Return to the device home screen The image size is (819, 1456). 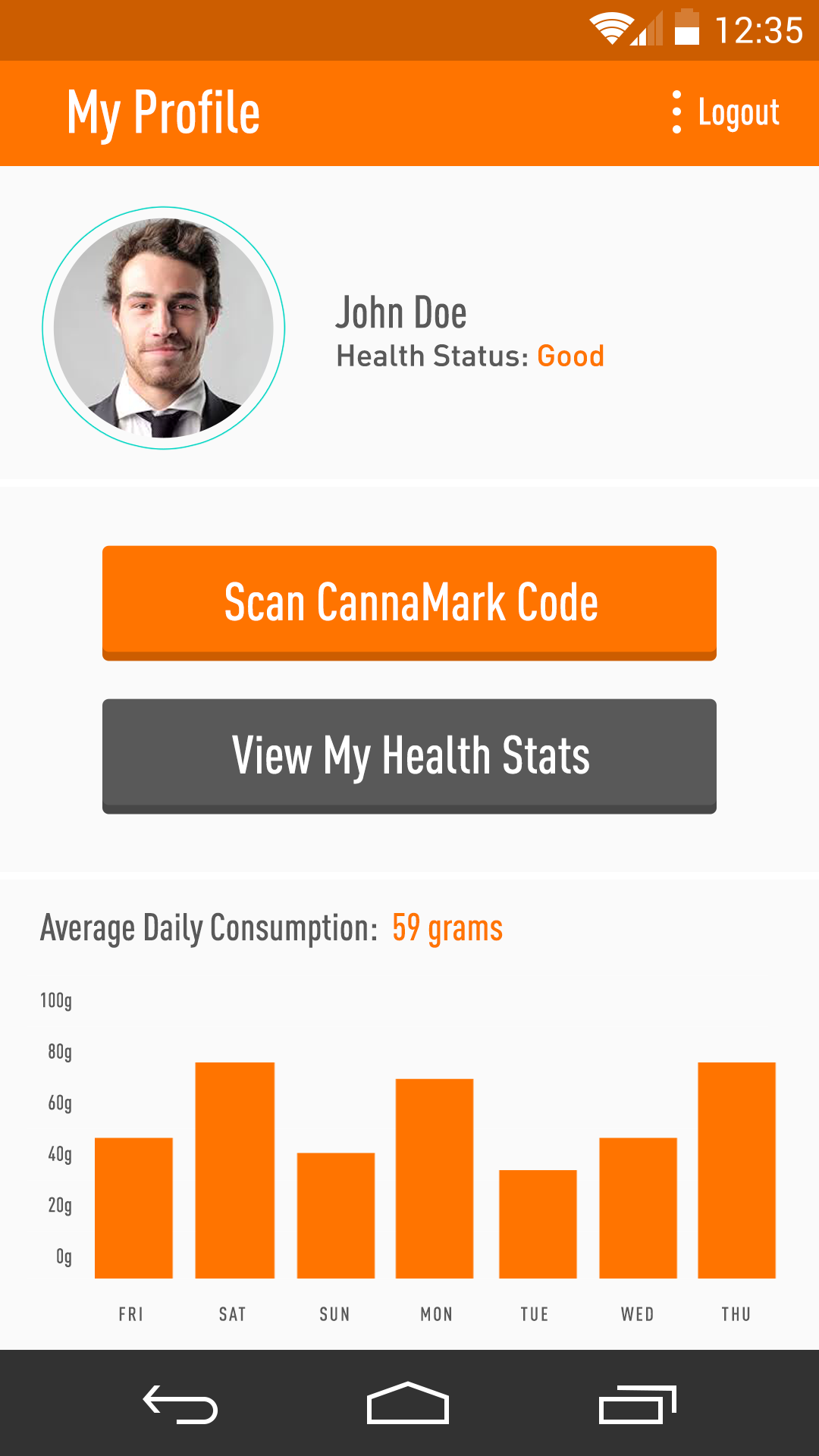coord(408,1403)
